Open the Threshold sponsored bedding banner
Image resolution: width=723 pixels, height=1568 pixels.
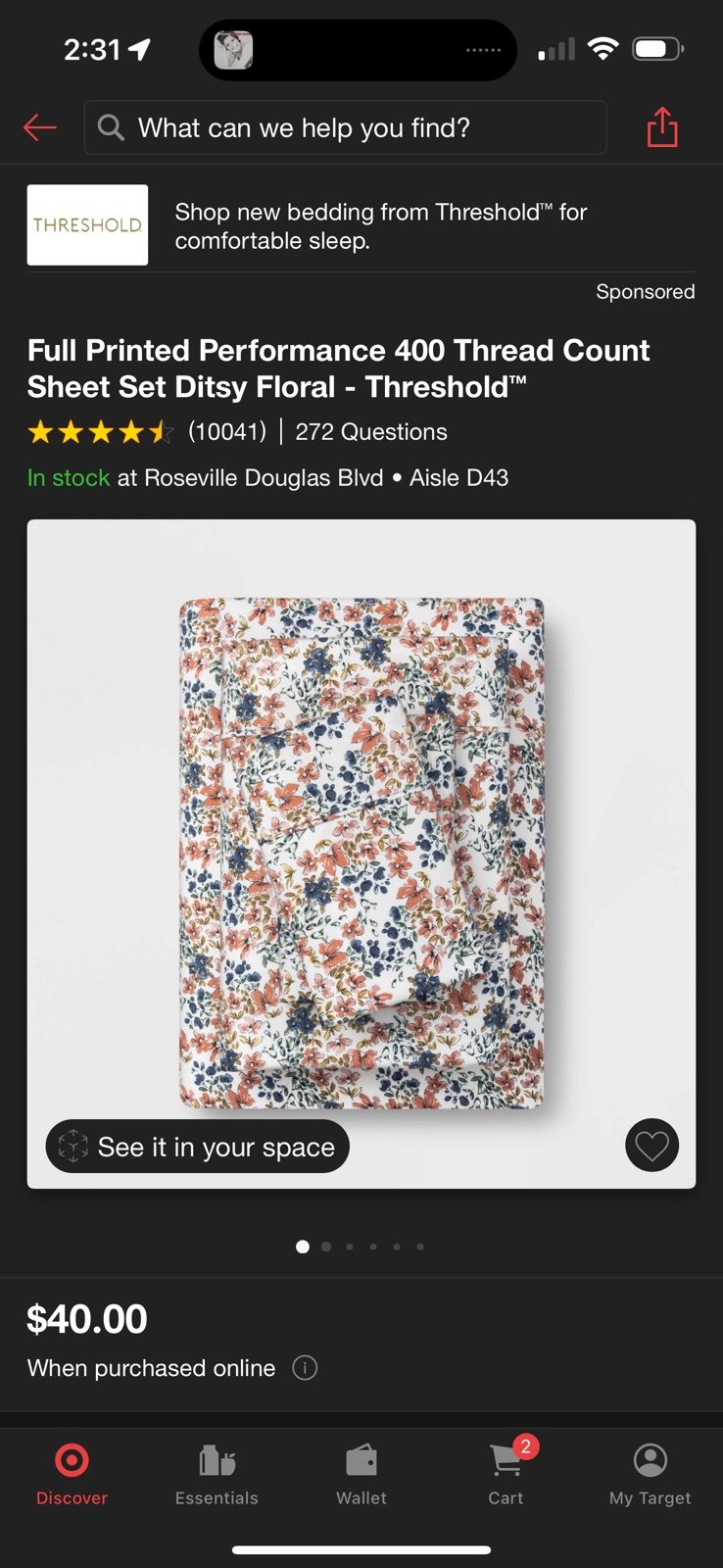[x=361, y=225]
